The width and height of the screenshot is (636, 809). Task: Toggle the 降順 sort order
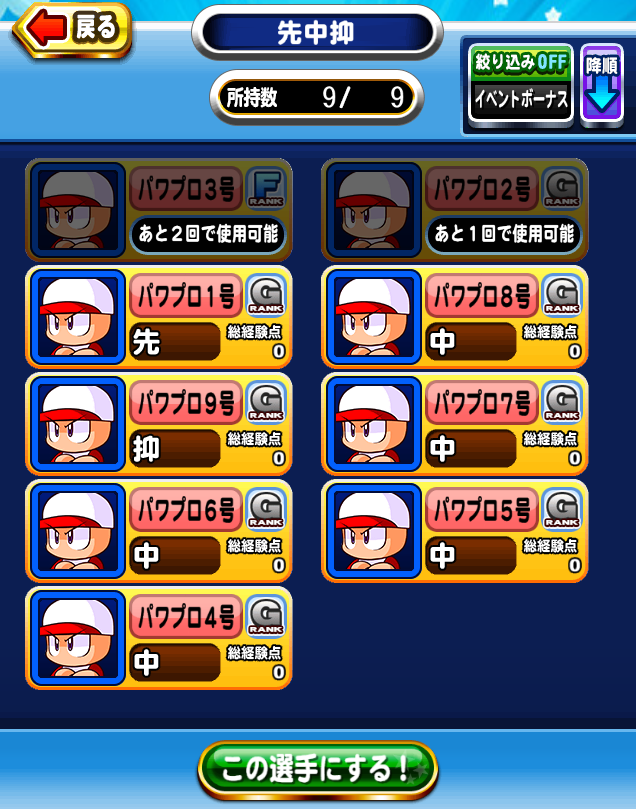[602, 82]
